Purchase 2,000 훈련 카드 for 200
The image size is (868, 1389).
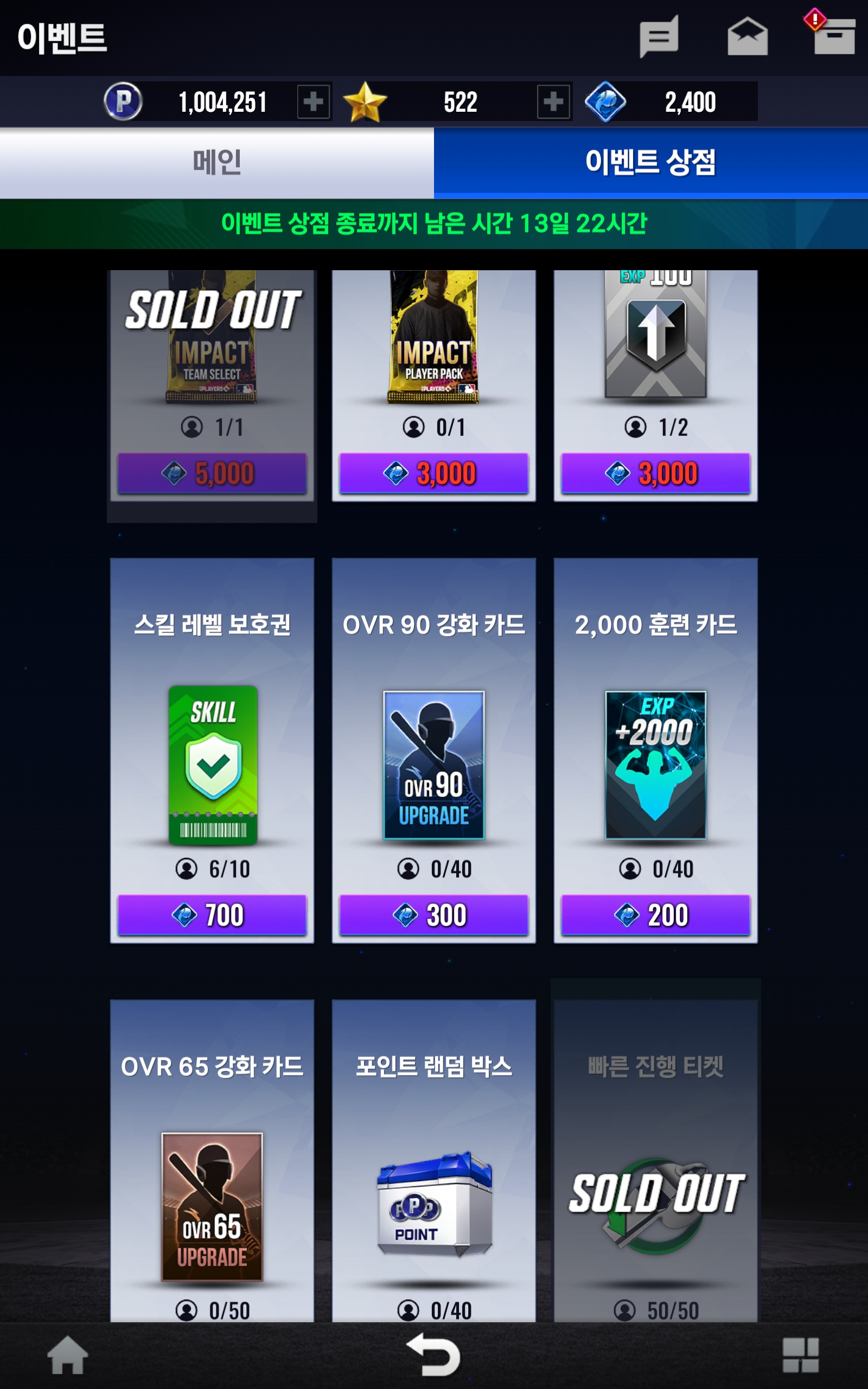(655, 914)
